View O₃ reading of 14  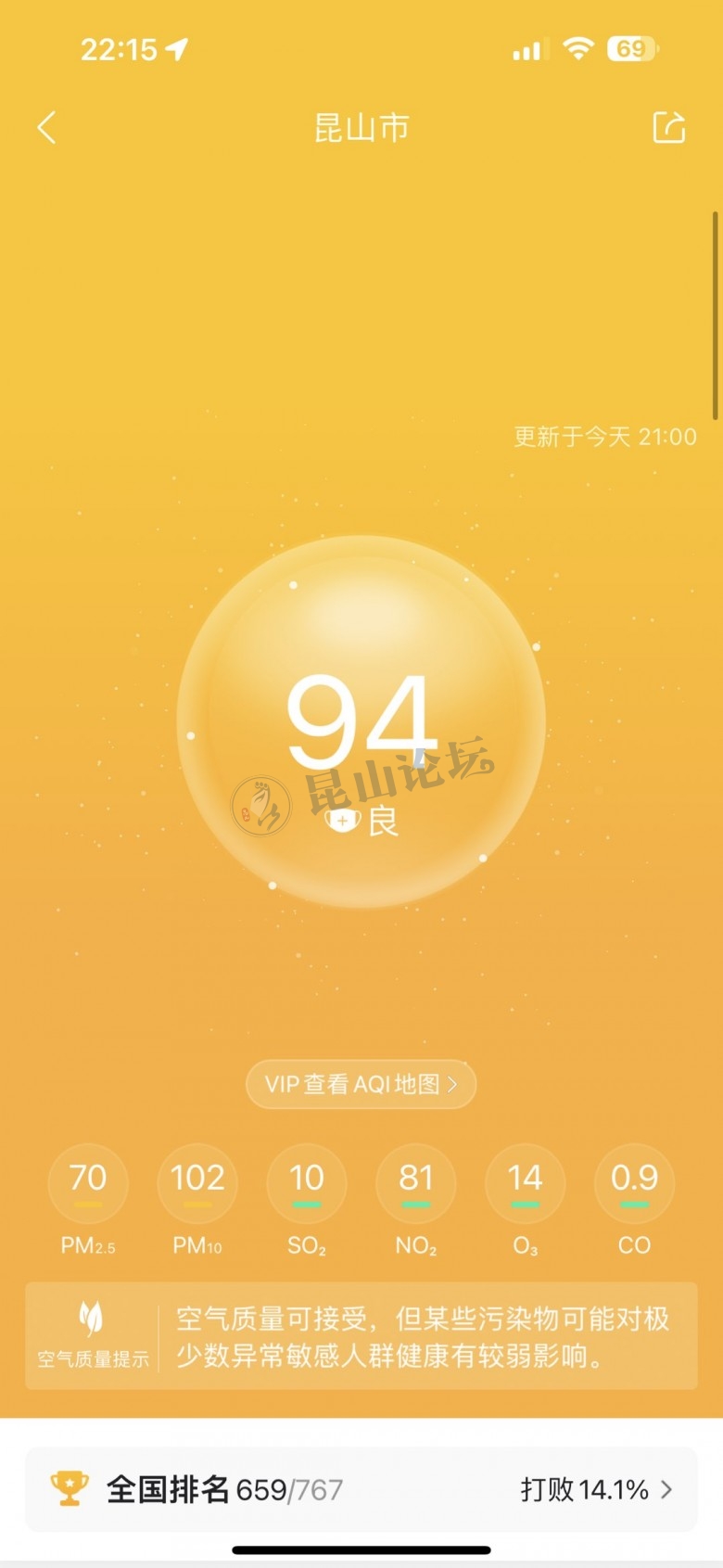525,1184
